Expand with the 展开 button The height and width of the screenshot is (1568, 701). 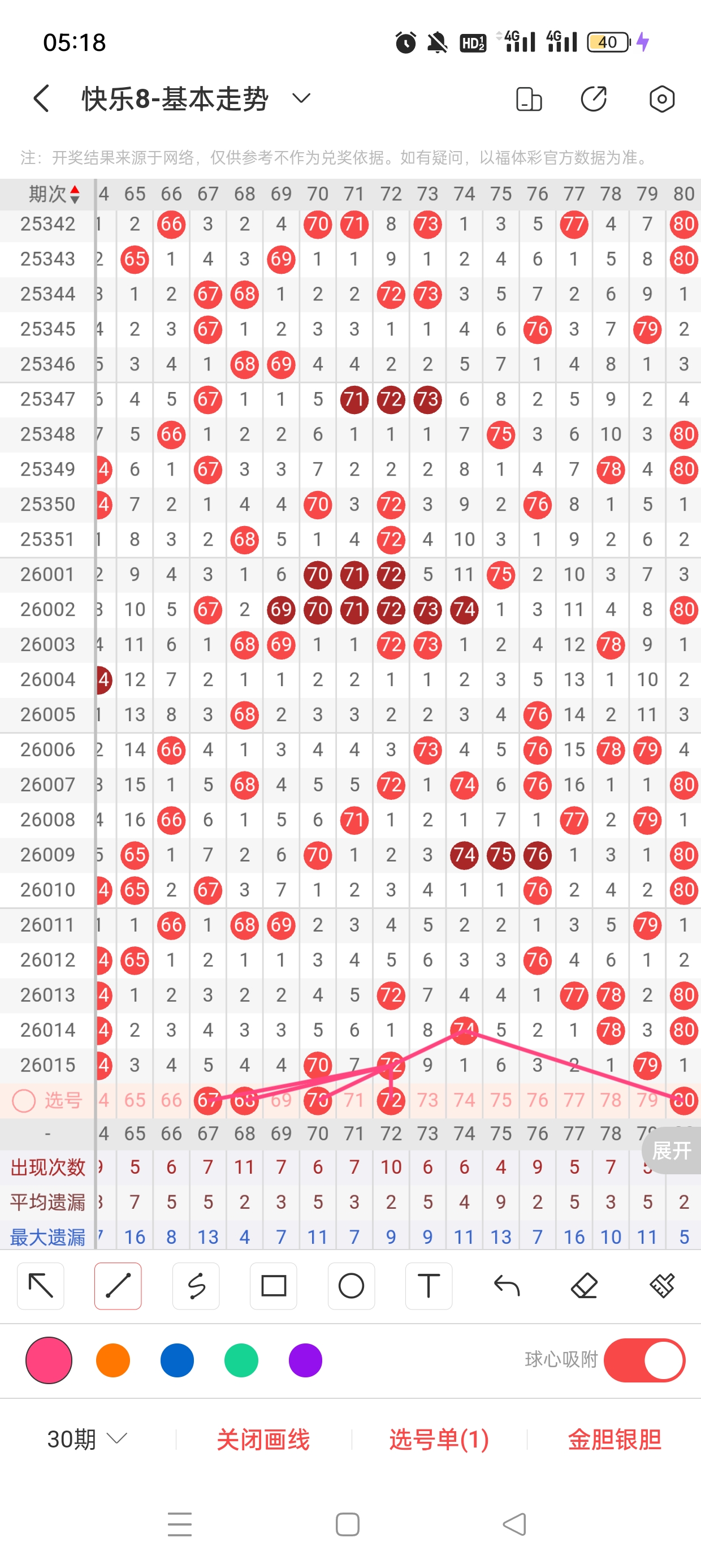click(672, 1151)
